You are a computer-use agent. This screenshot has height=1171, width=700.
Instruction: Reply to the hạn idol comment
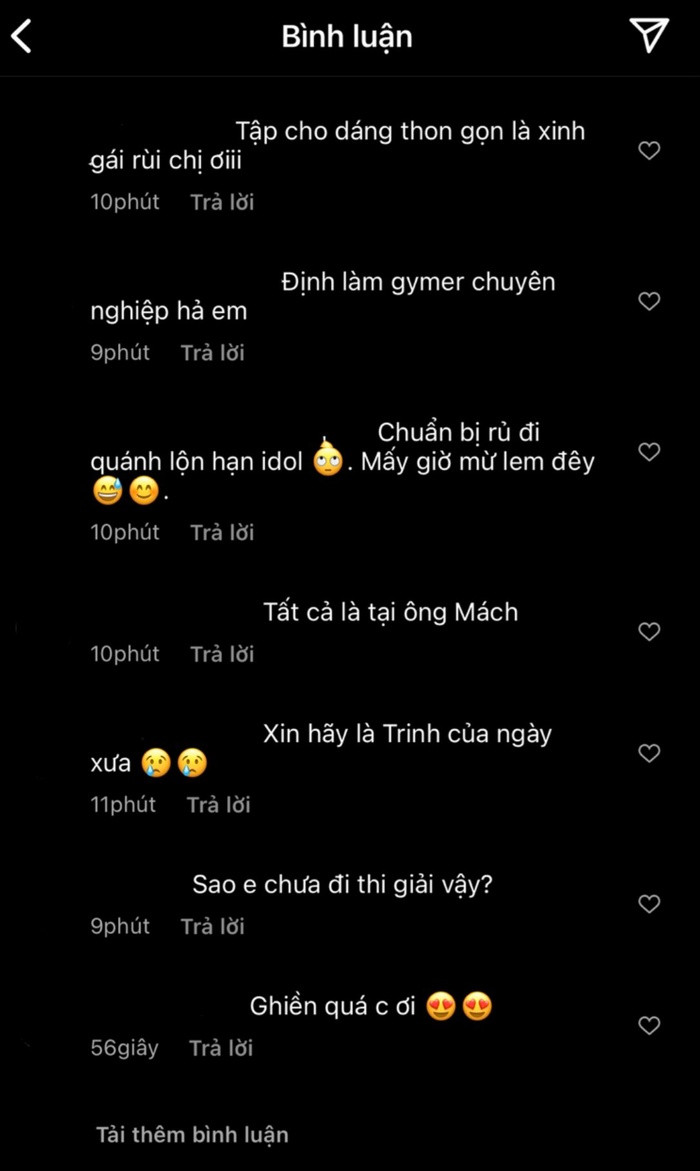pyautogui.click(x=222, y=533)
